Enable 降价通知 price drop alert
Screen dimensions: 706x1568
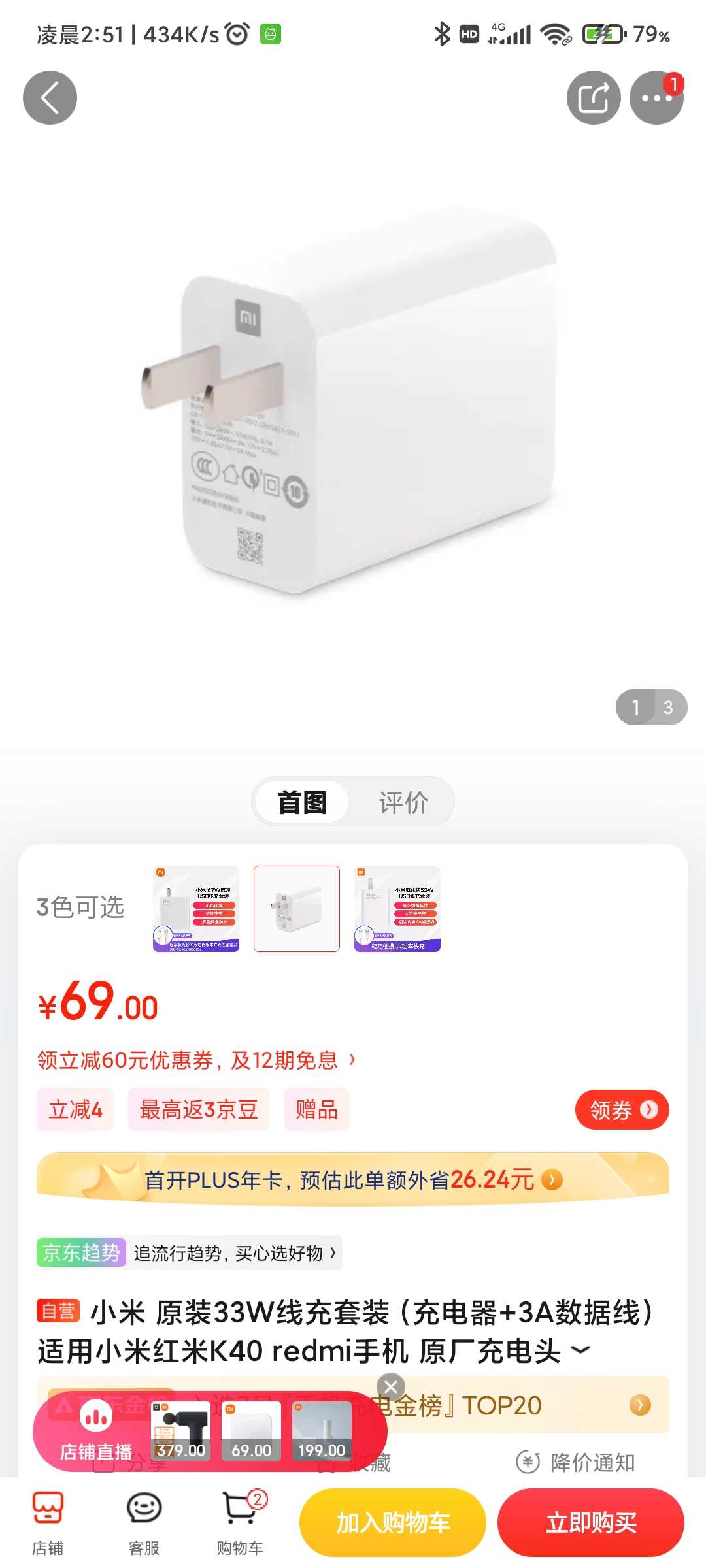(x=577, y=1462)
